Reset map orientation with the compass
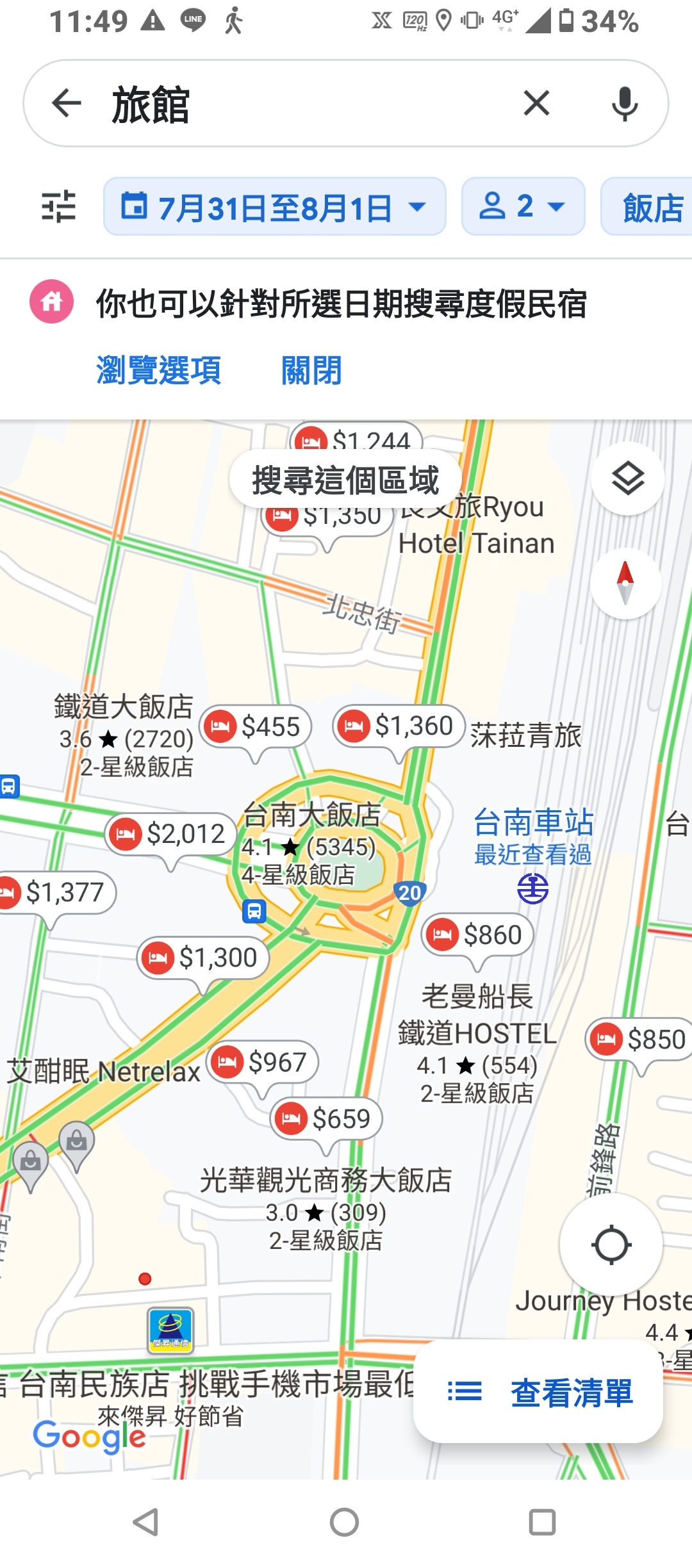This screenshot has height=1568, width=692. coord(625,584)
